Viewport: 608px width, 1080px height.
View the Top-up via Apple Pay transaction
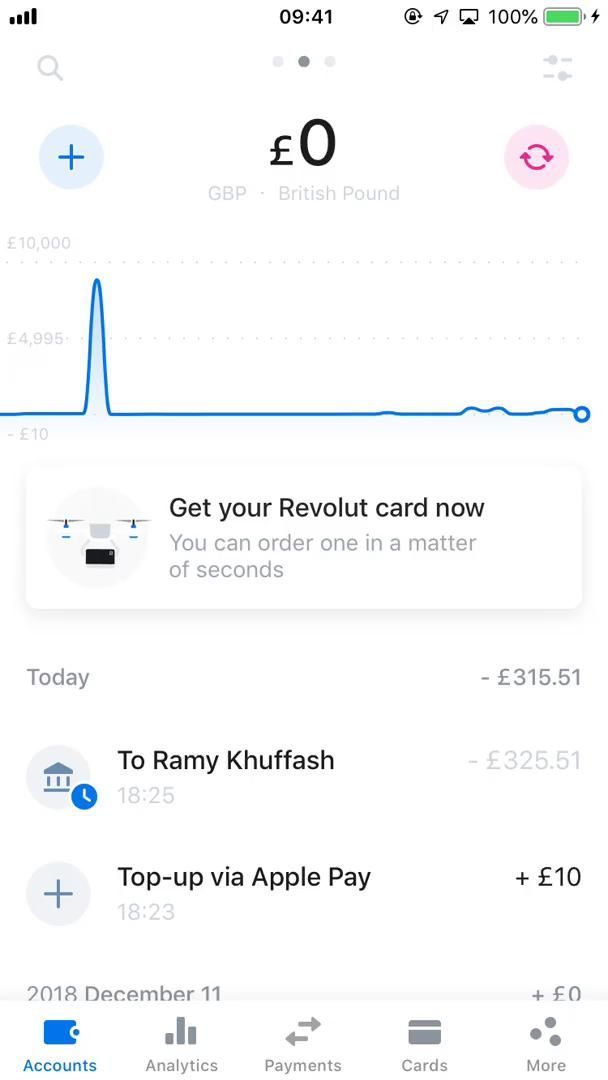(x=304, y=893)
